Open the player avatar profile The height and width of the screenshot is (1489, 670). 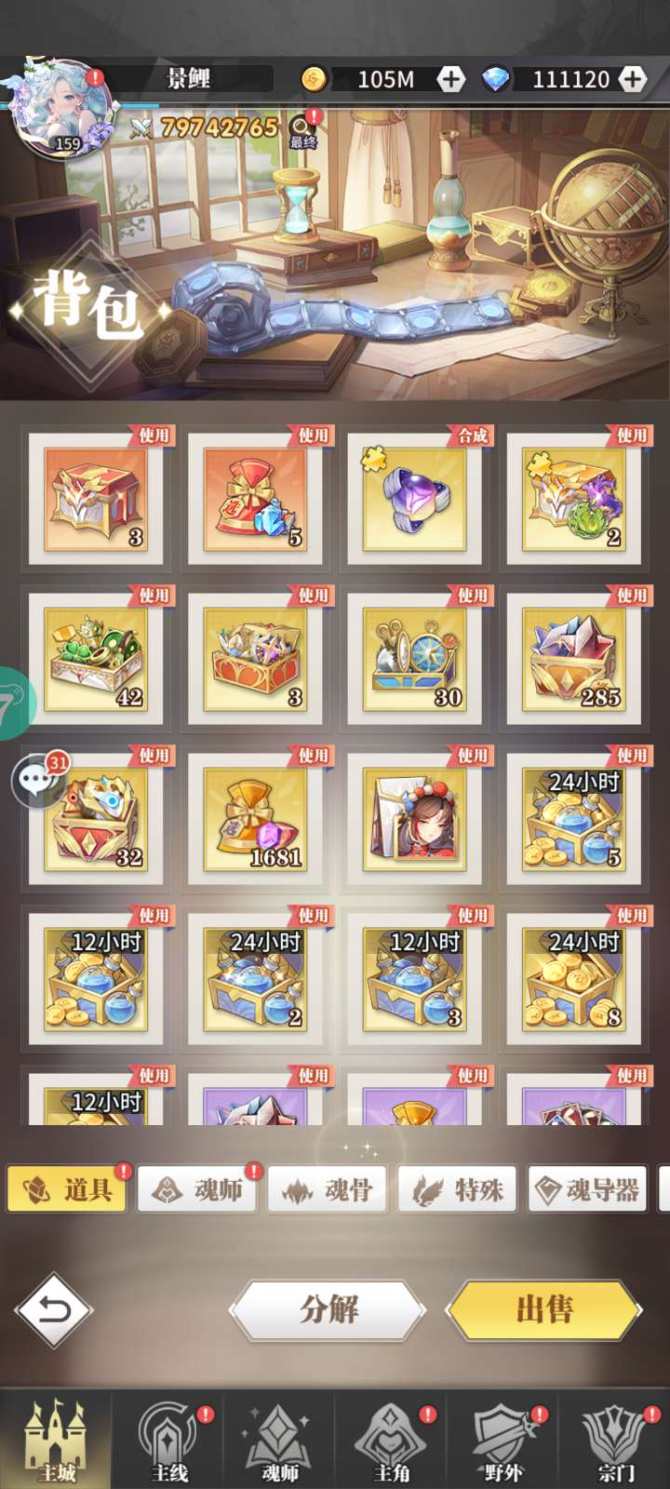coord(62,110)
